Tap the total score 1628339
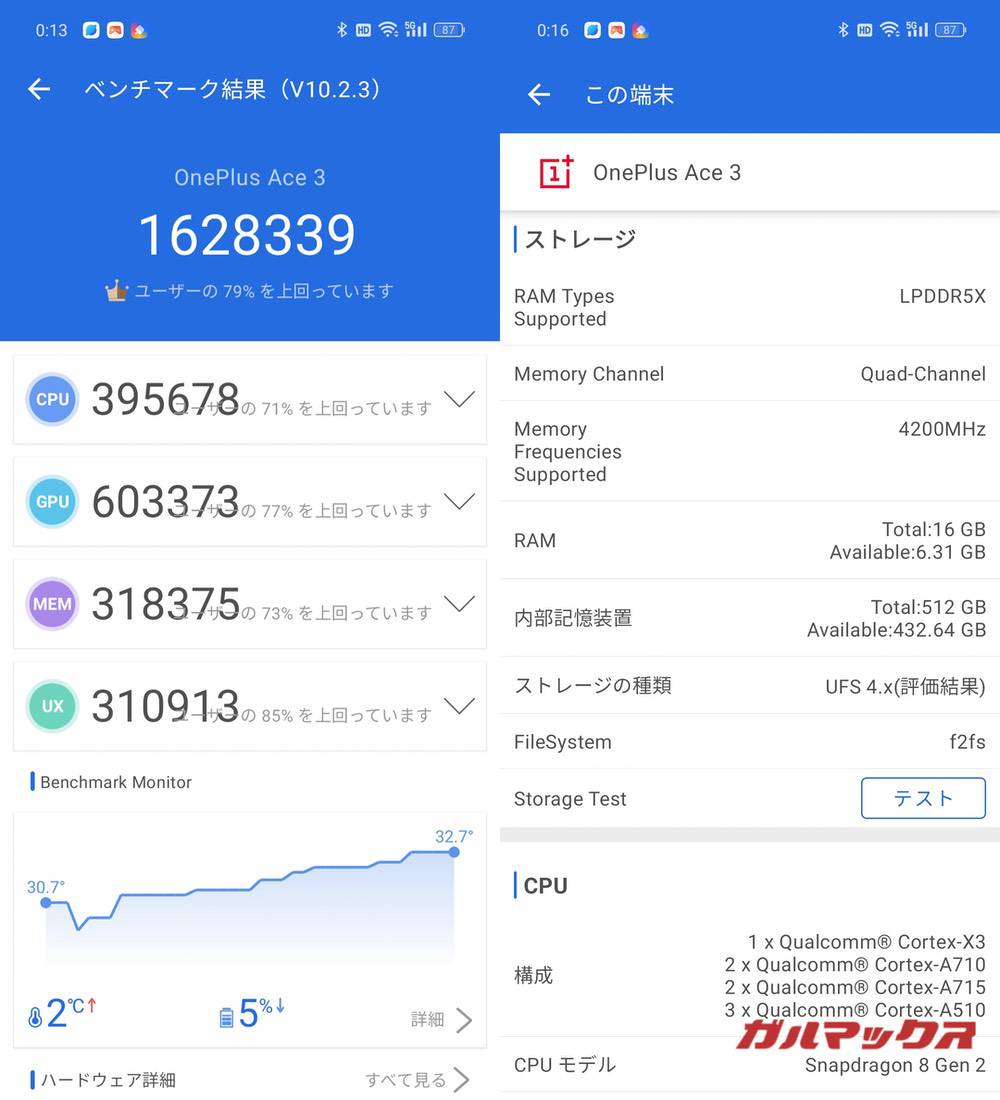Image resolution: width=1000 pixels, height=1100 pixels. point(248,234)
